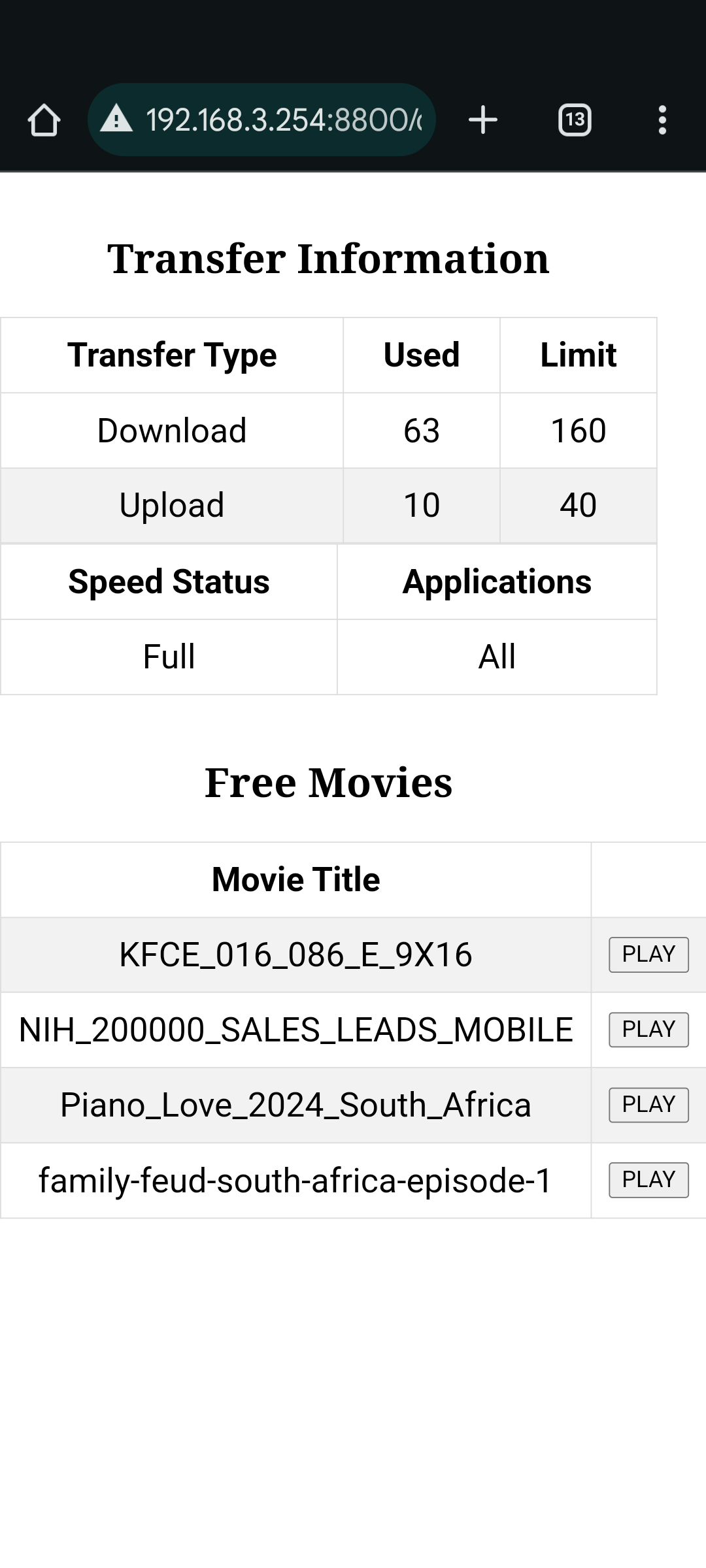Viewport: 706px width, 1568px height.
Task: Open a new browser tab
Action: 483,120
